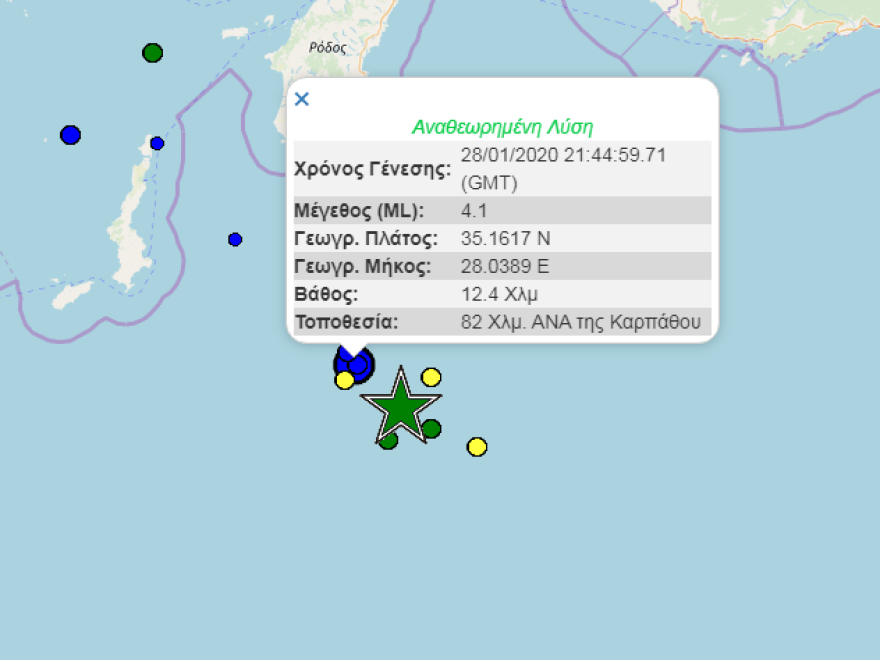Open the yellow marker farthest from the star
880x660 pixels.
click(477, 446)
